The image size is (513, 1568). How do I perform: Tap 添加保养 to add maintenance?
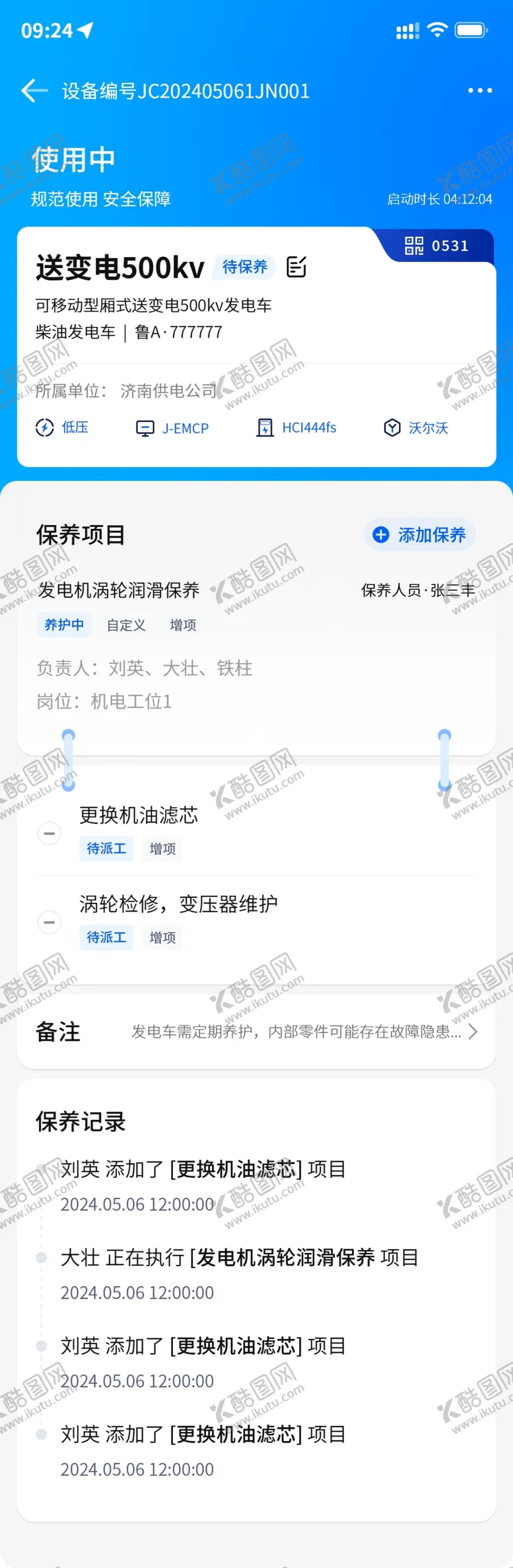(420, 535)
